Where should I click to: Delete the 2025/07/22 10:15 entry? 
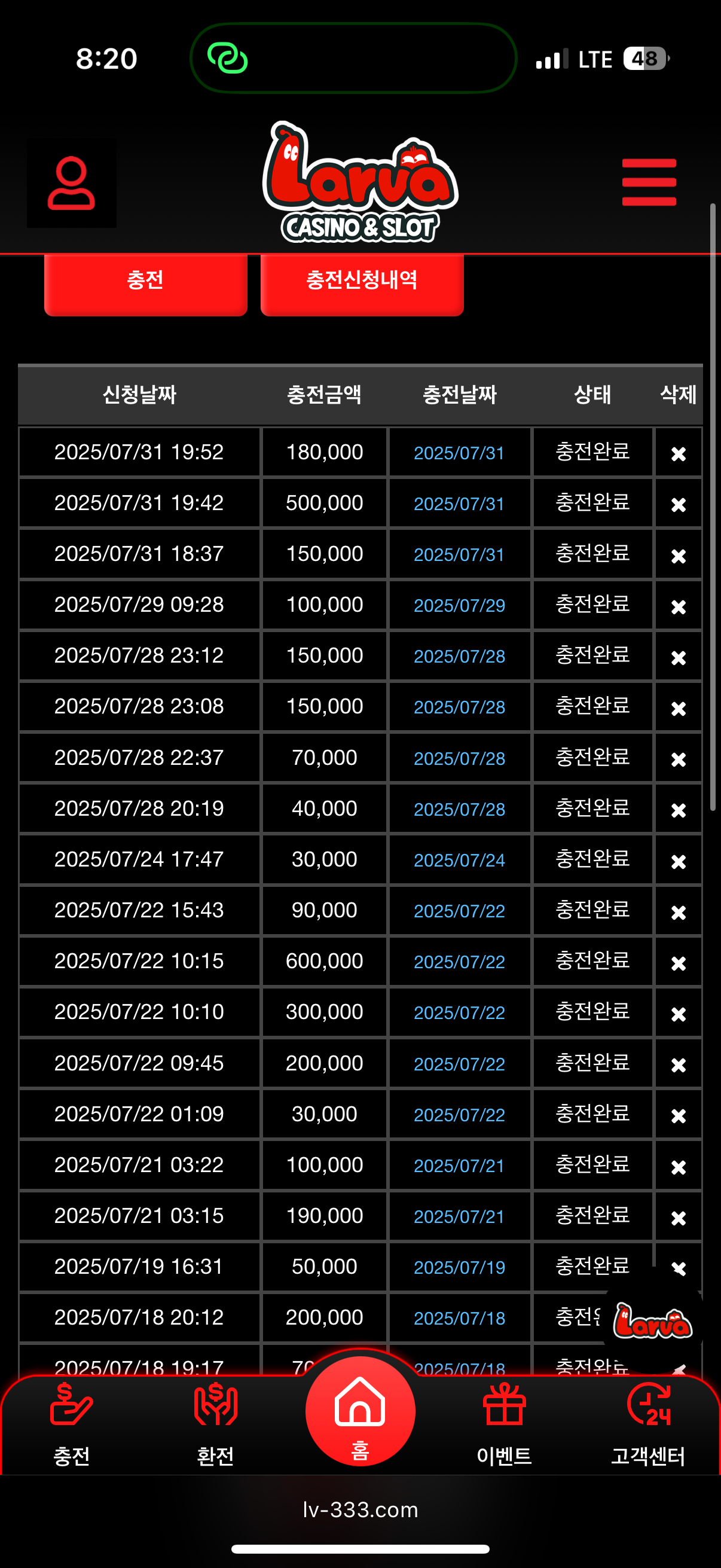pos(678,963)
